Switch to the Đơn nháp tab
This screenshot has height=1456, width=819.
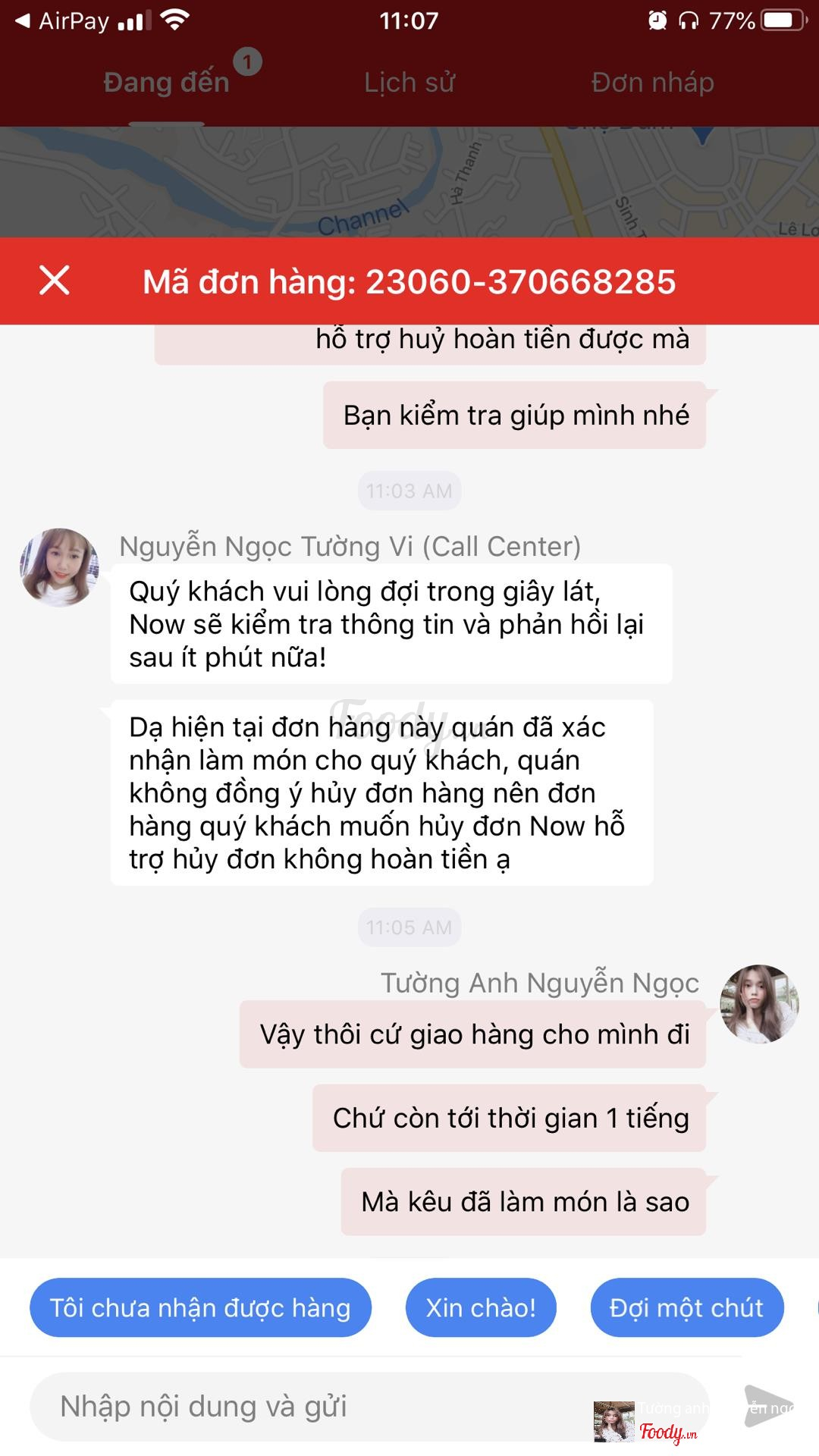(652, 82)
